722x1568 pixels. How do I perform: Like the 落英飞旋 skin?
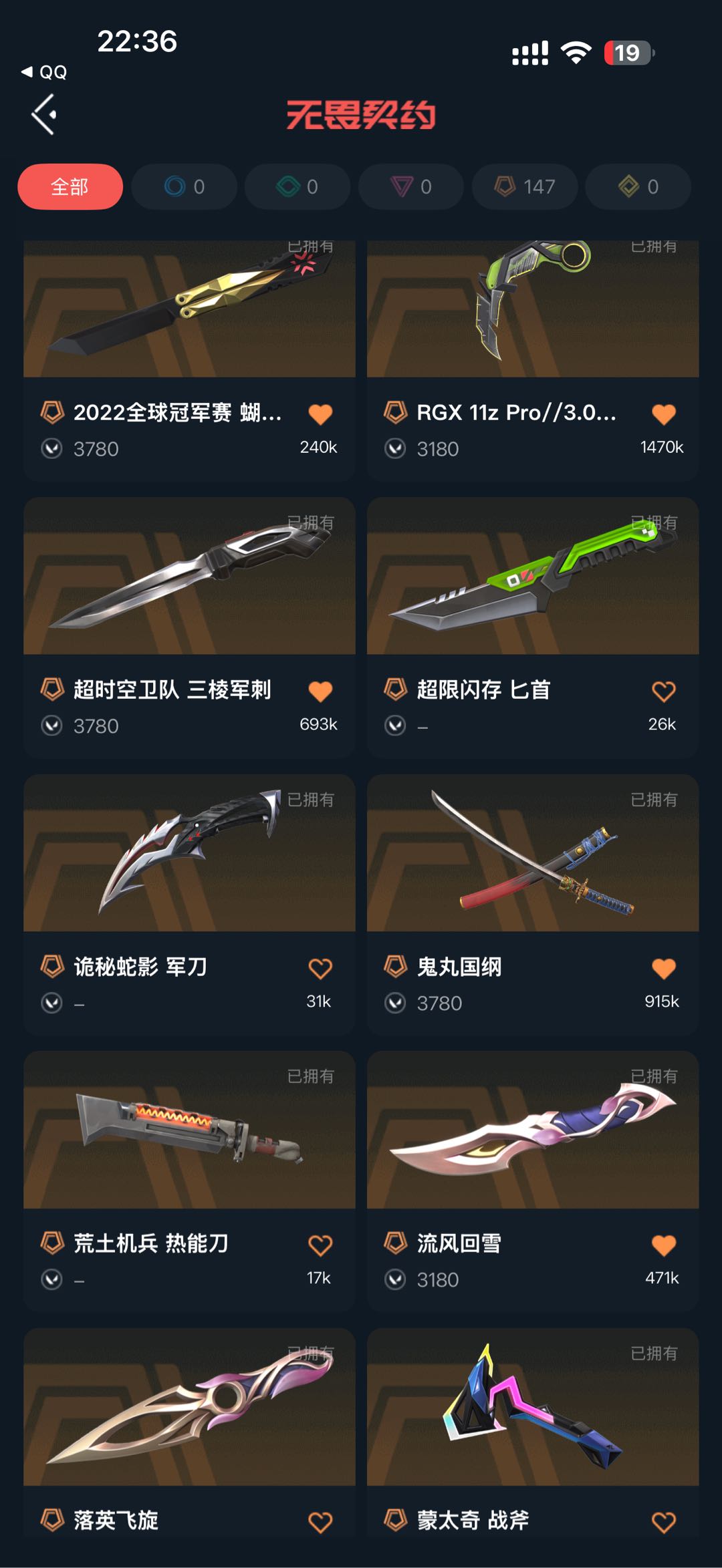point(320,1523)
